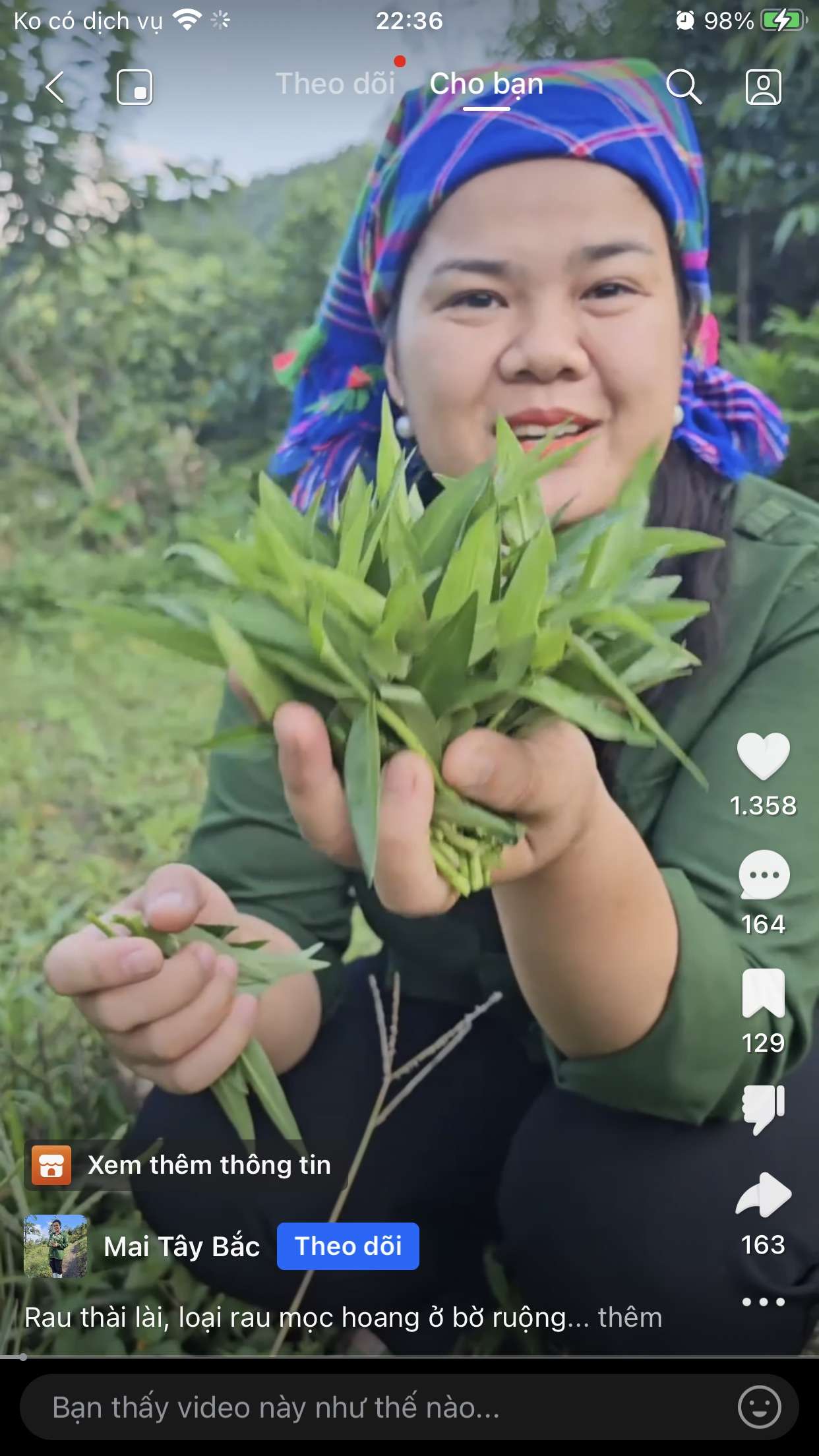The image size is (819, 1456).
Task: Open the profile icon
Action: point(763,86)
